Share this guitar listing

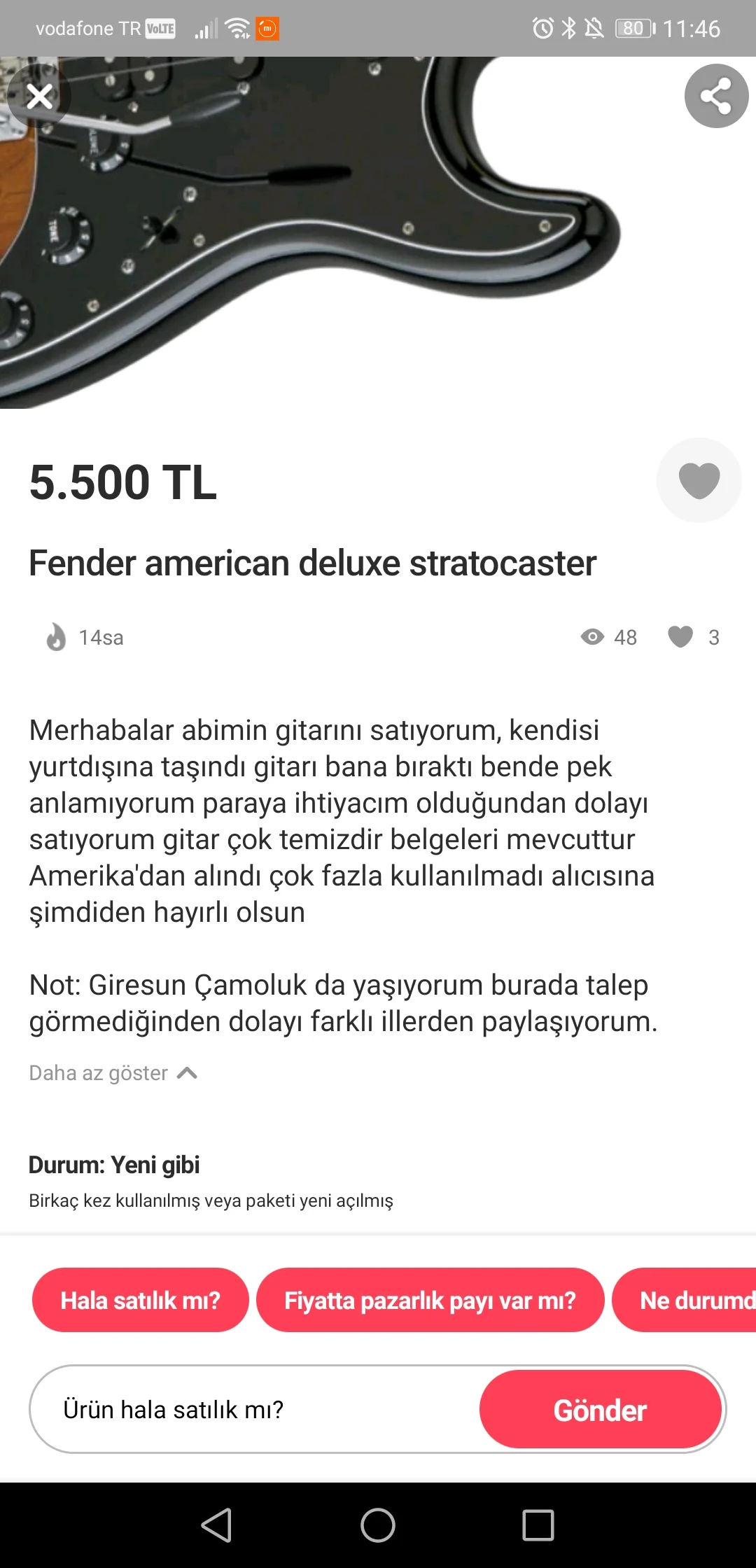[716, 96]
